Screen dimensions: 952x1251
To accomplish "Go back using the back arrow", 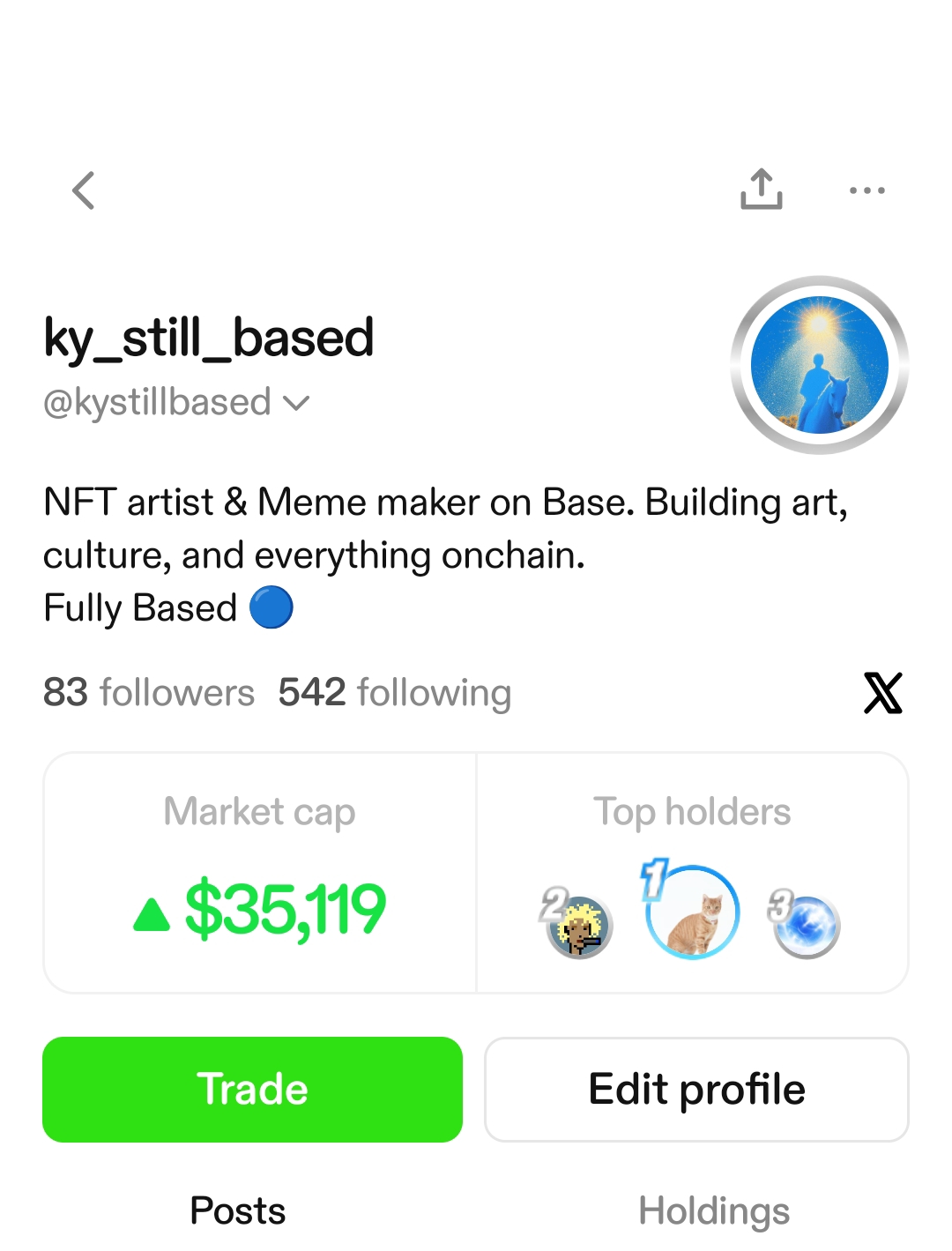I will [84, 190].
